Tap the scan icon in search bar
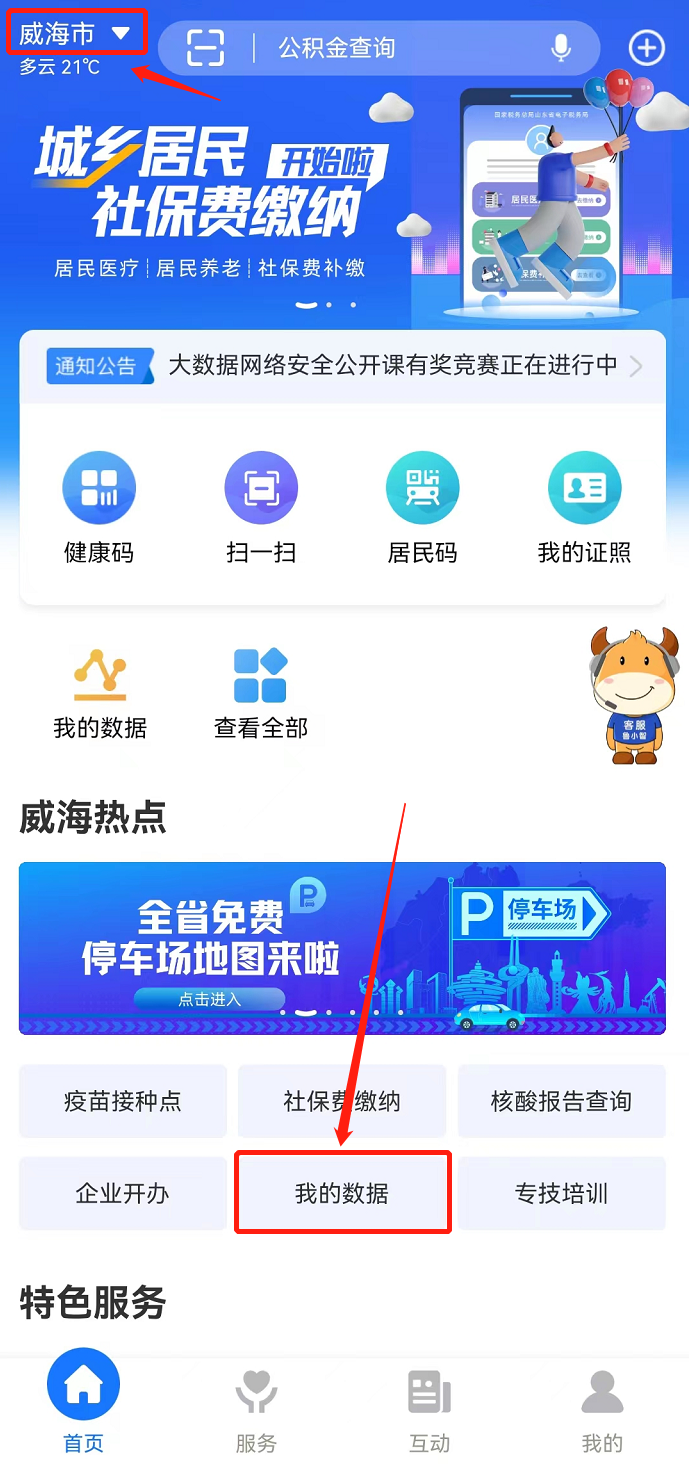The width and height of the screenshot is (694, 1468). click(x=206, y=47)
